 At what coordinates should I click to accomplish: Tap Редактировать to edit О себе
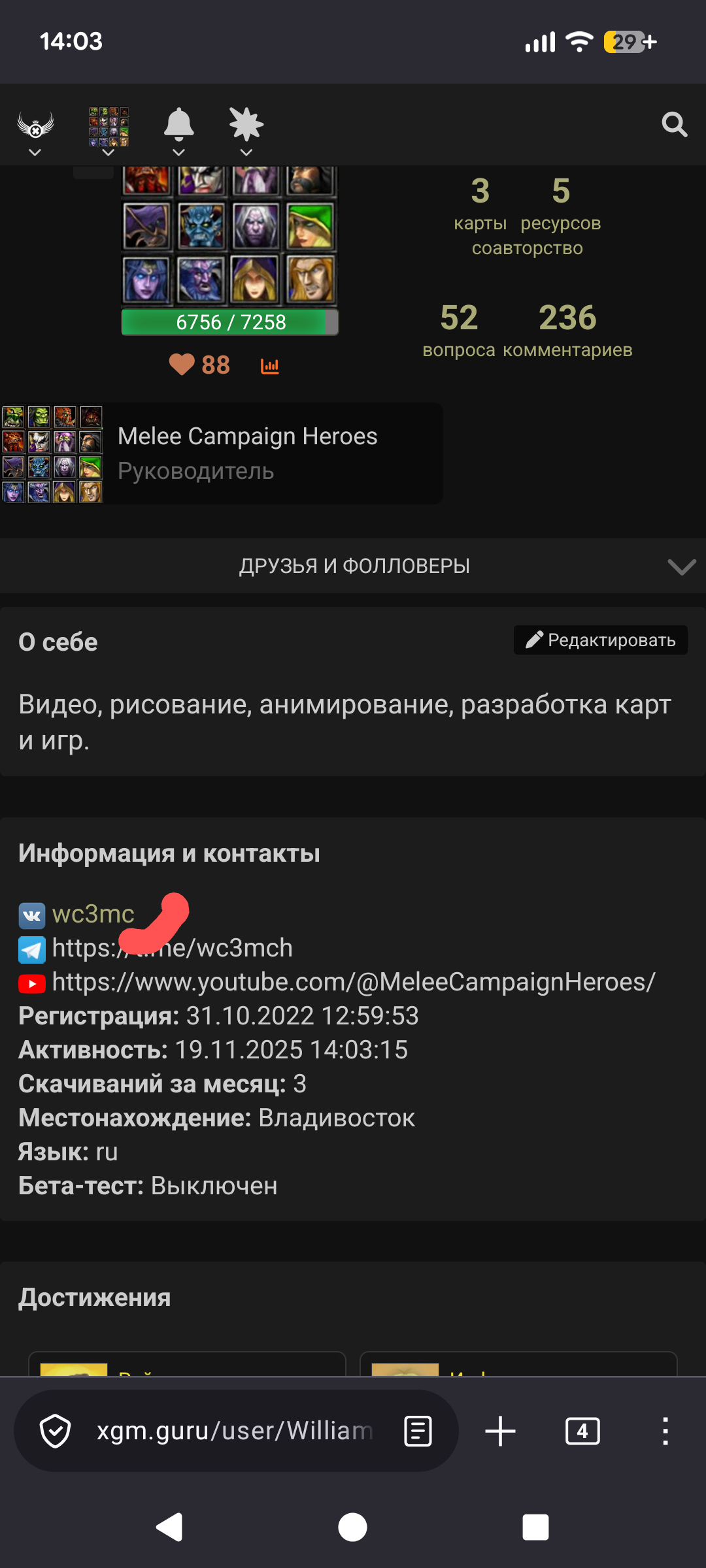[600, 640]
